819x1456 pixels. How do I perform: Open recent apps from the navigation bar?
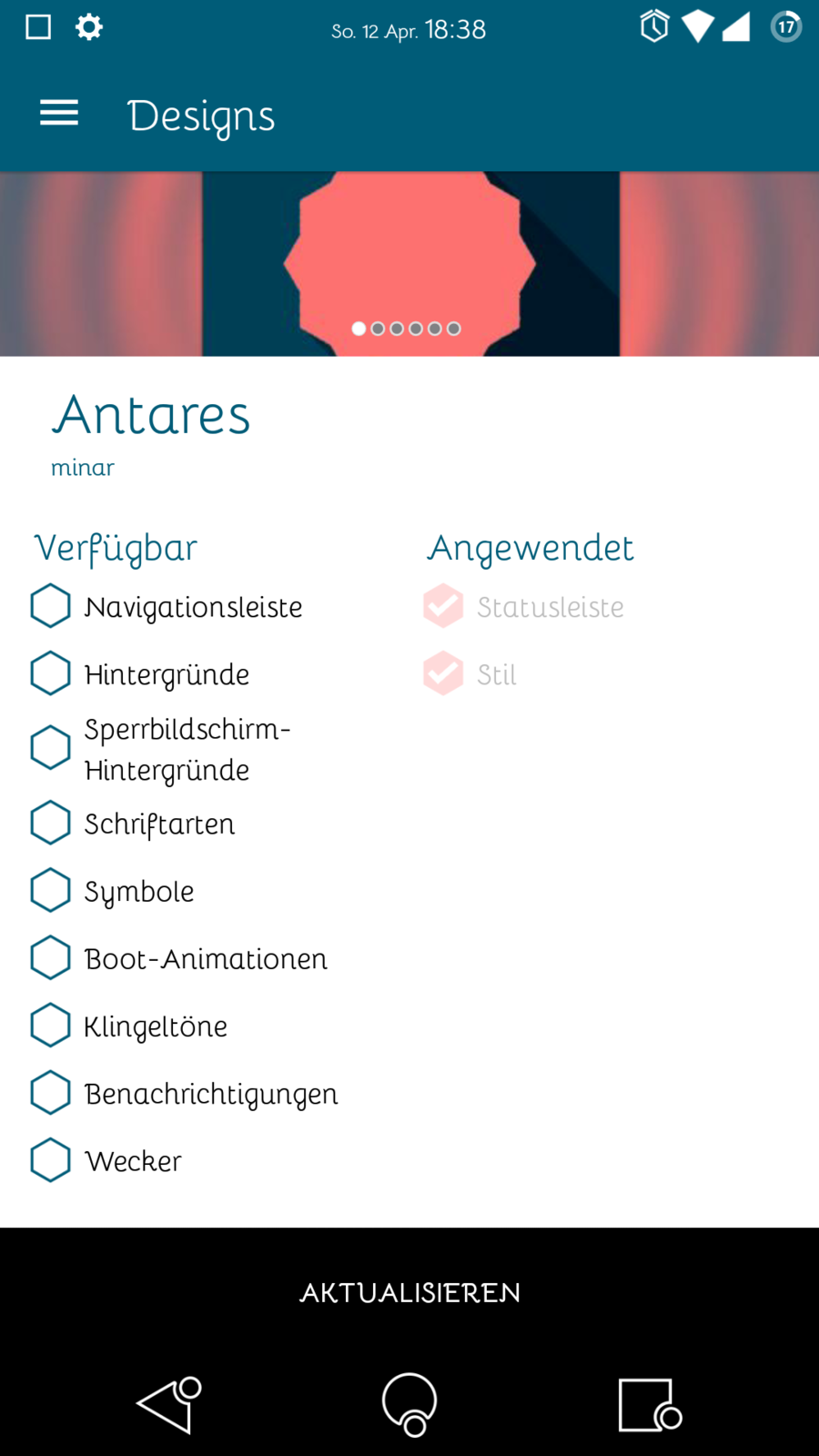(650, 1404)
